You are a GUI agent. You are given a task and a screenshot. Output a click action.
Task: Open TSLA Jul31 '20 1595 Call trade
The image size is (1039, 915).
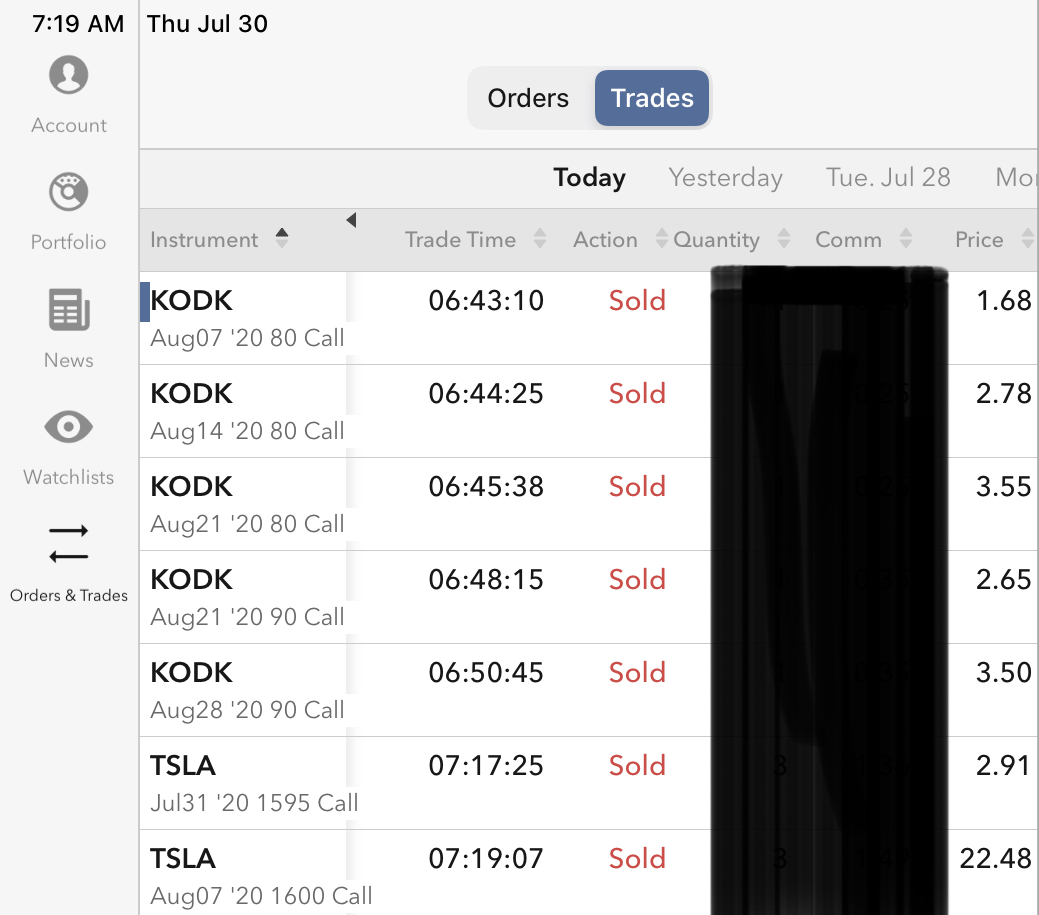(x=253, y=783)
